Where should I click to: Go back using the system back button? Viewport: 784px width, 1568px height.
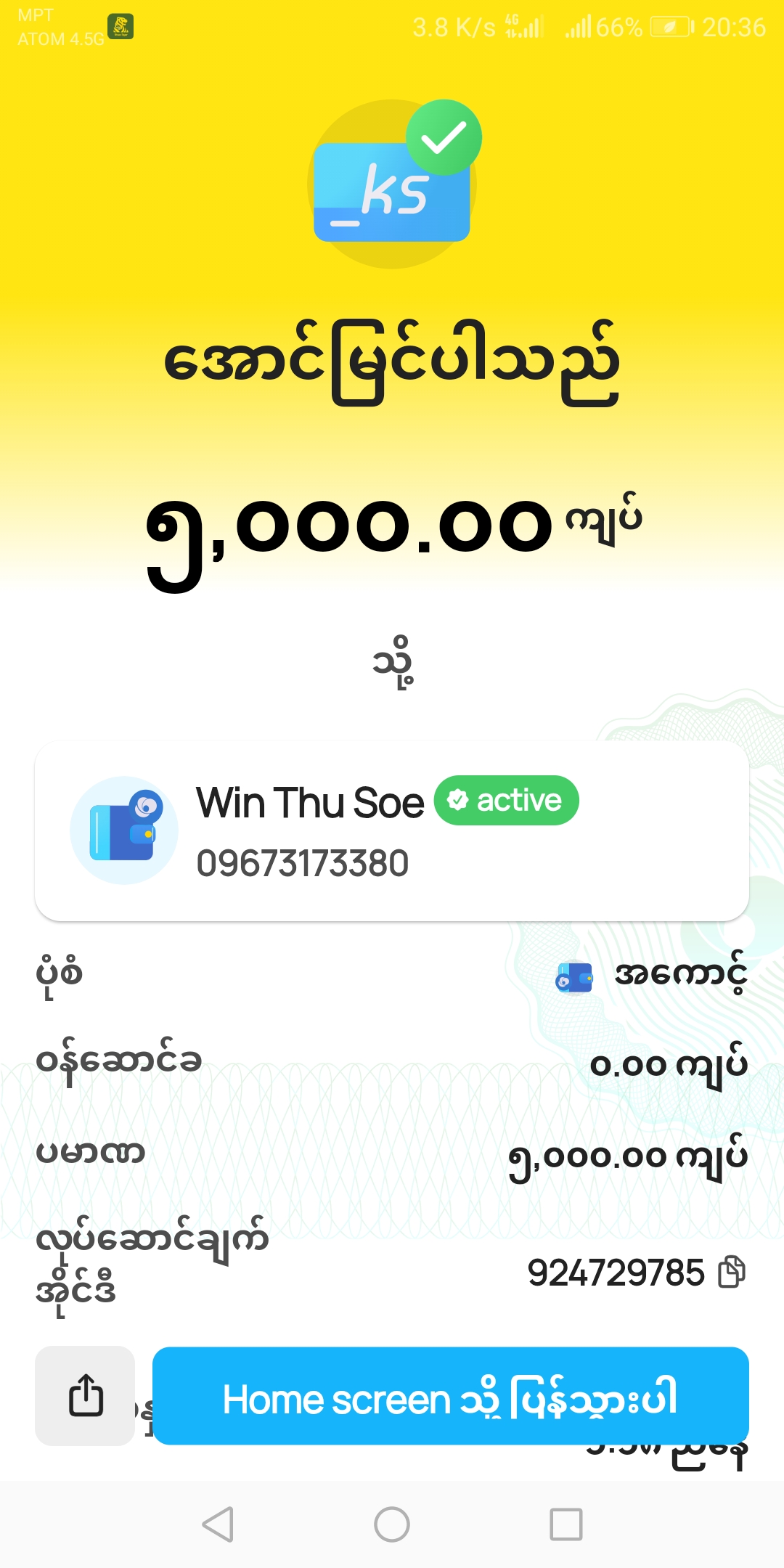218,1524
